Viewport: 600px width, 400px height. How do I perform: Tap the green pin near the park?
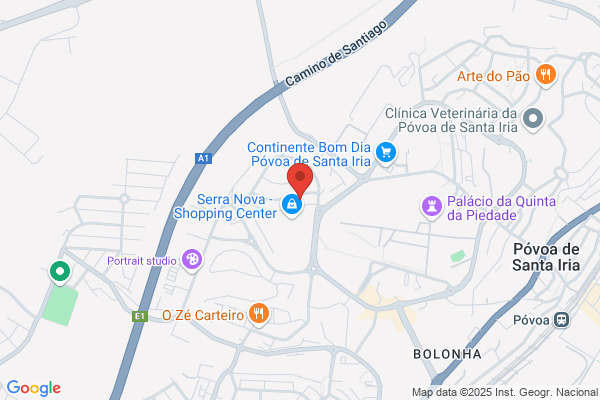coord(60,273)
